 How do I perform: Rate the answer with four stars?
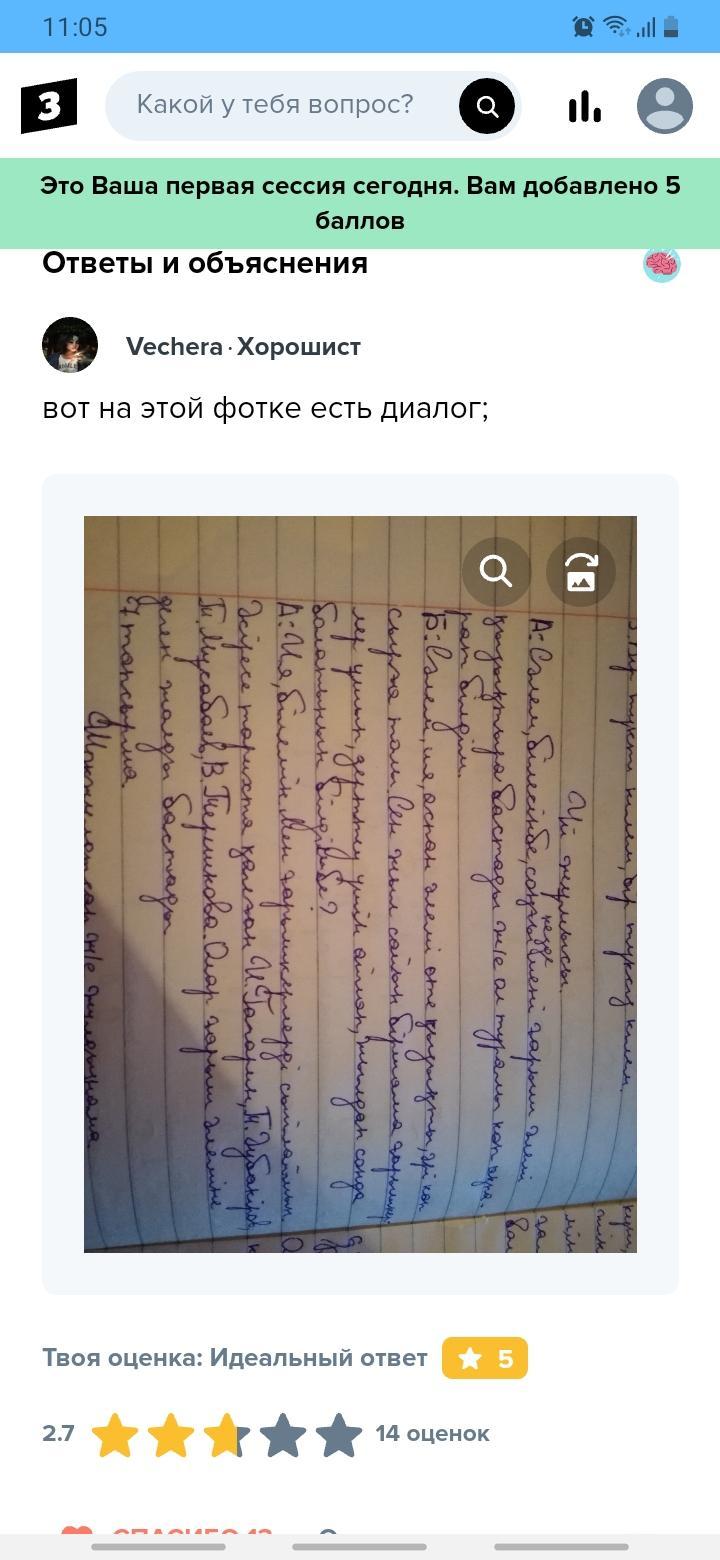pyautogui.click(x=283, y=1435)
